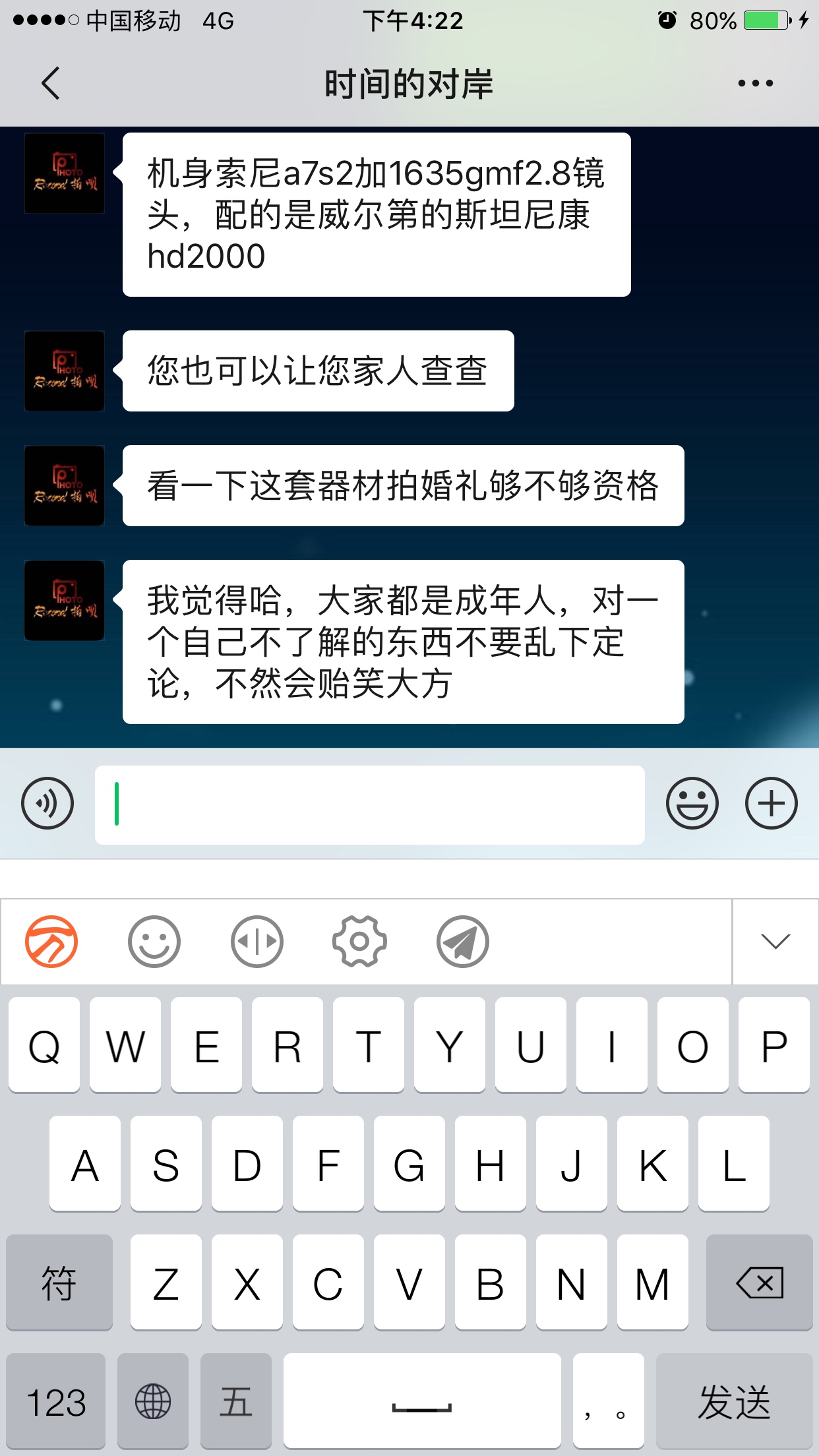Focus the message text field
Image resolution: width=819 pixels, height=1456 pixels.
pos(369,804)
